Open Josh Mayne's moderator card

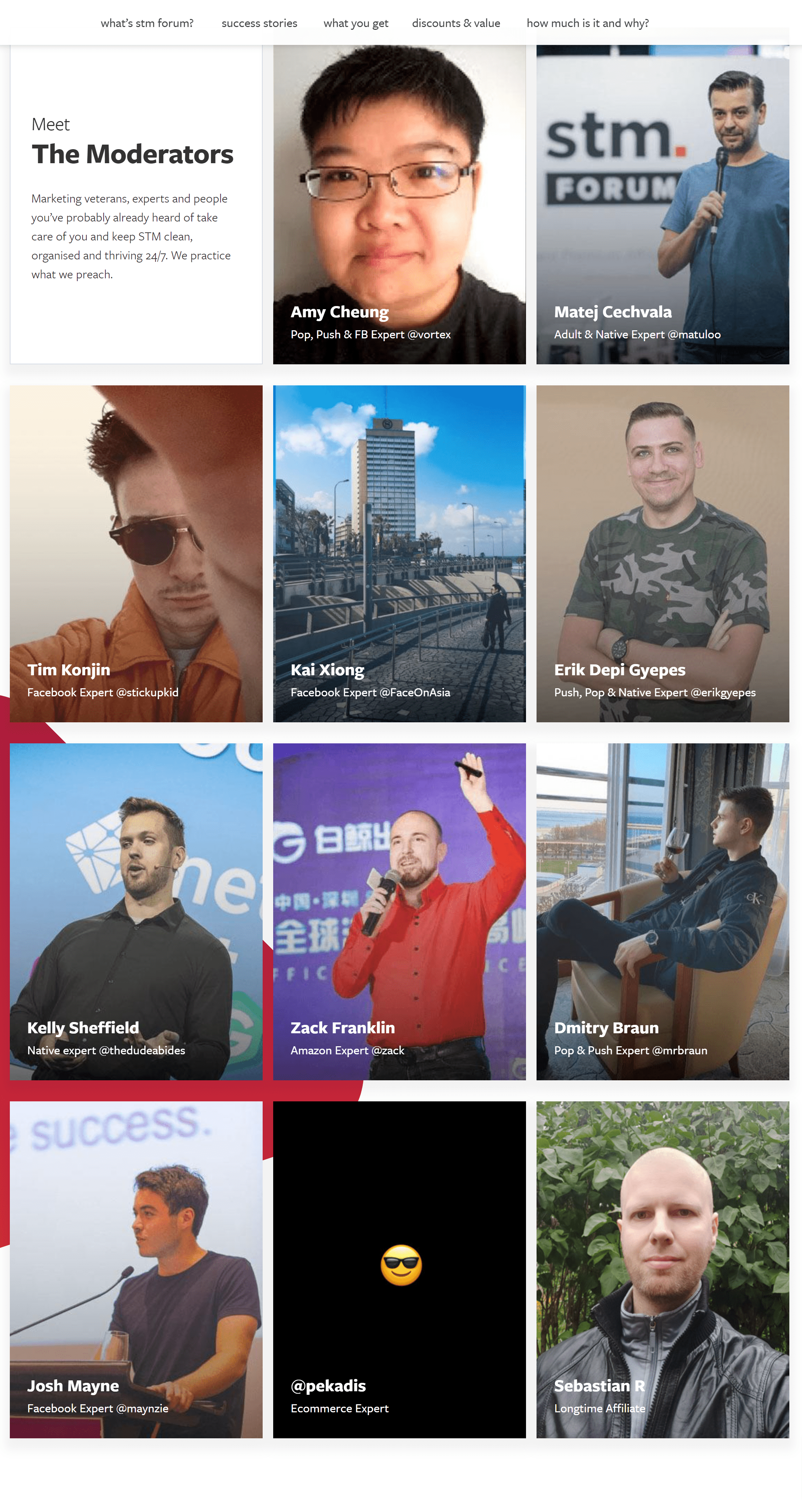tap(136, 1269)
